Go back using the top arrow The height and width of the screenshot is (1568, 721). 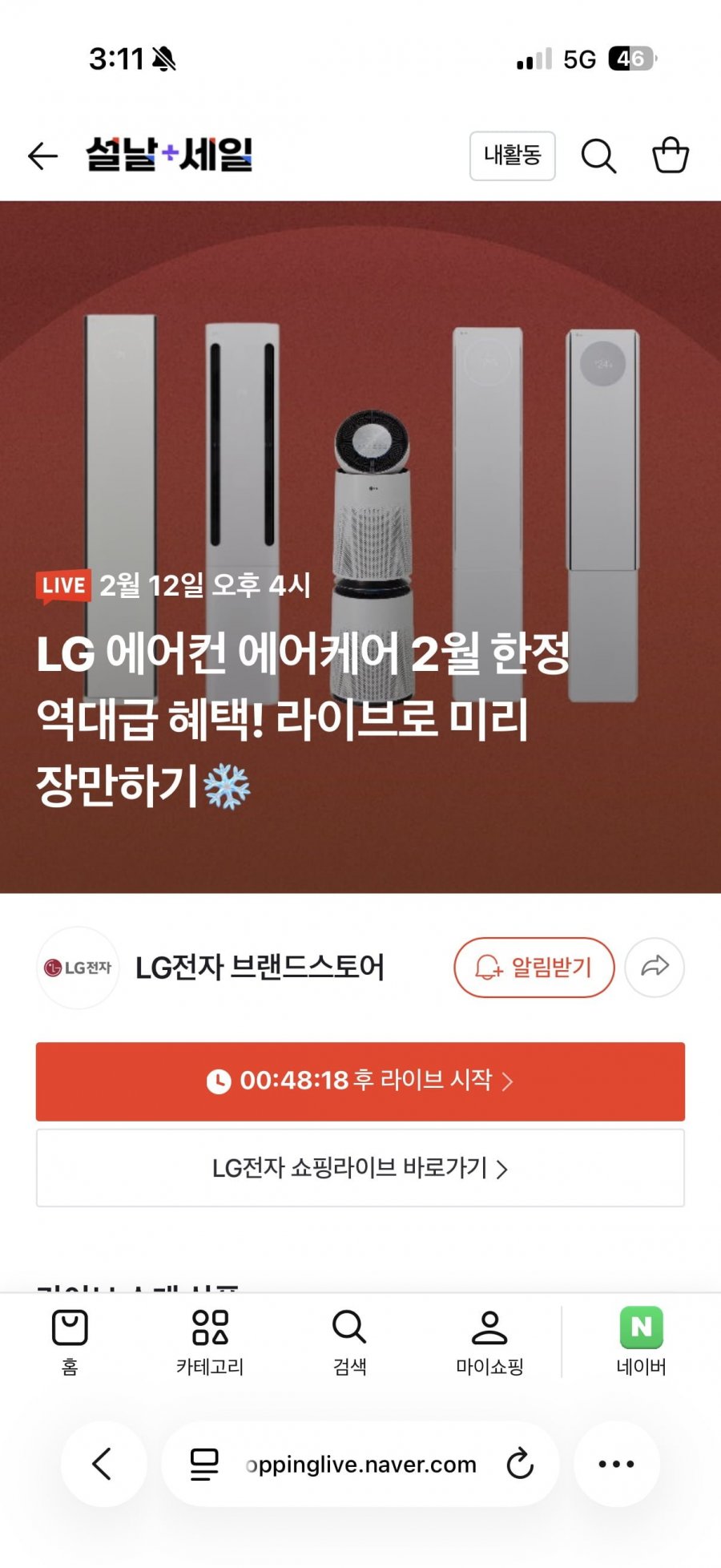click(x=42, y=156)
